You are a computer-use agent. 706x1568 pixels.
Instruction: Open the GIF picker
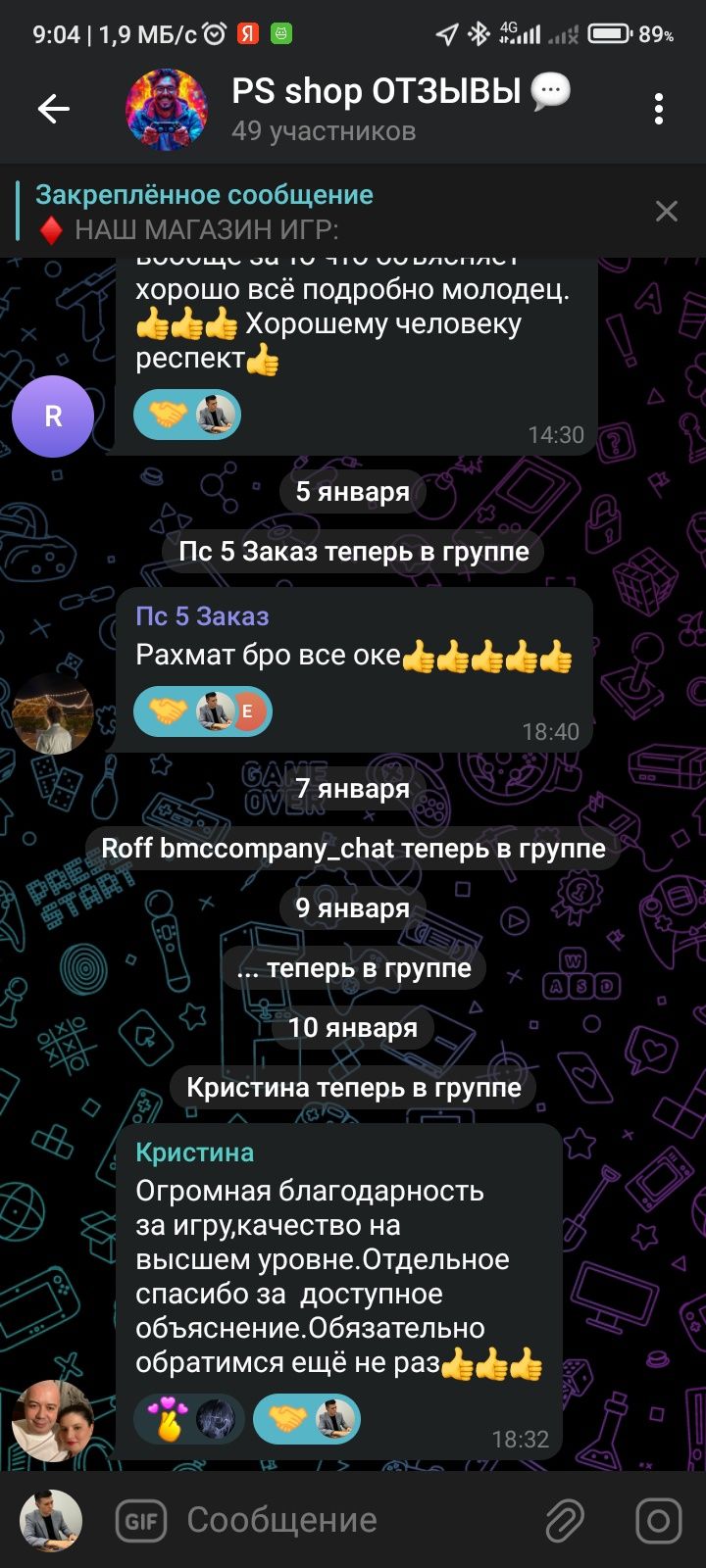tap(141, 1520)
